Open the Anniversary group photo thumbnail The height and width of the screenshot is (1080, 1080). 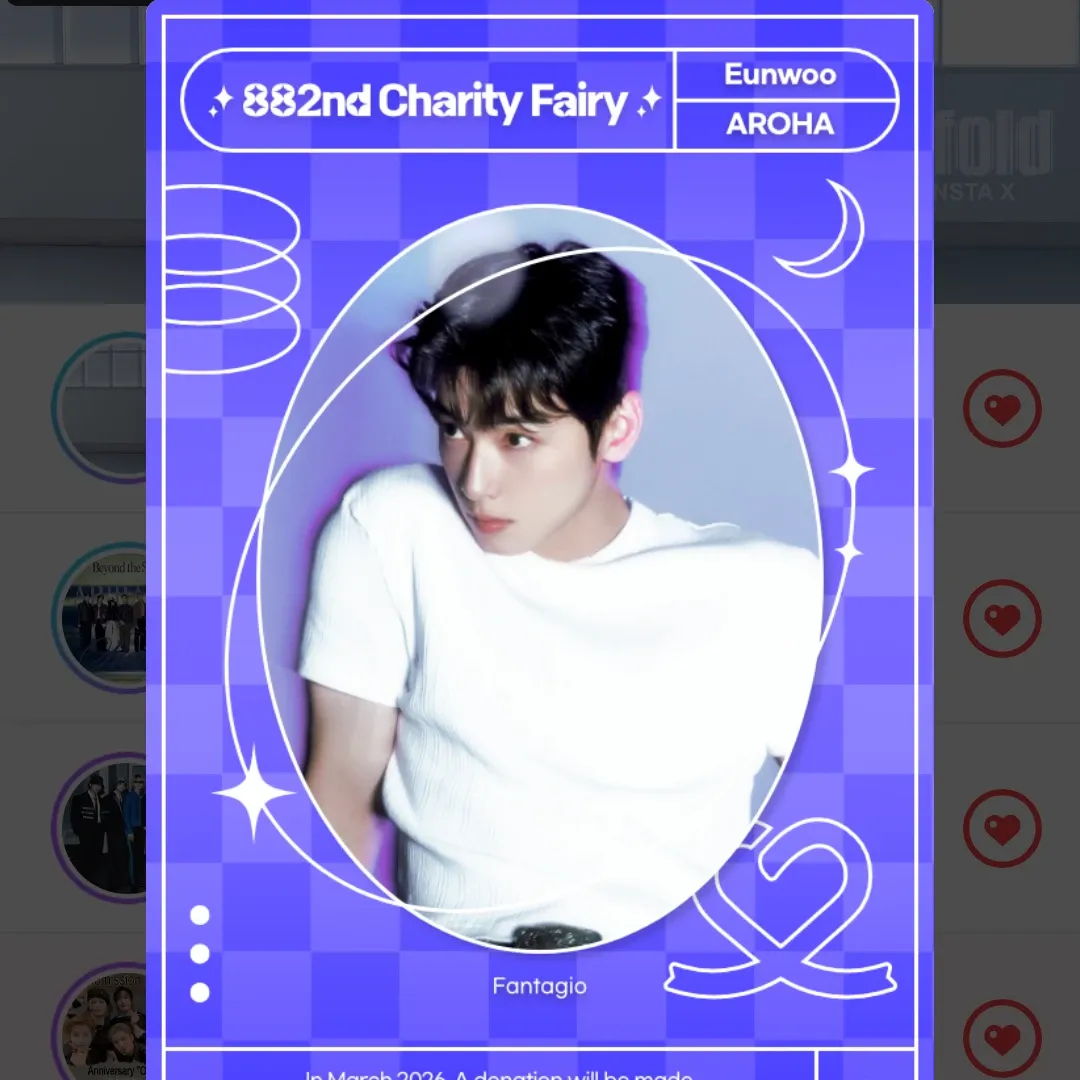(x=102, y=1030)
